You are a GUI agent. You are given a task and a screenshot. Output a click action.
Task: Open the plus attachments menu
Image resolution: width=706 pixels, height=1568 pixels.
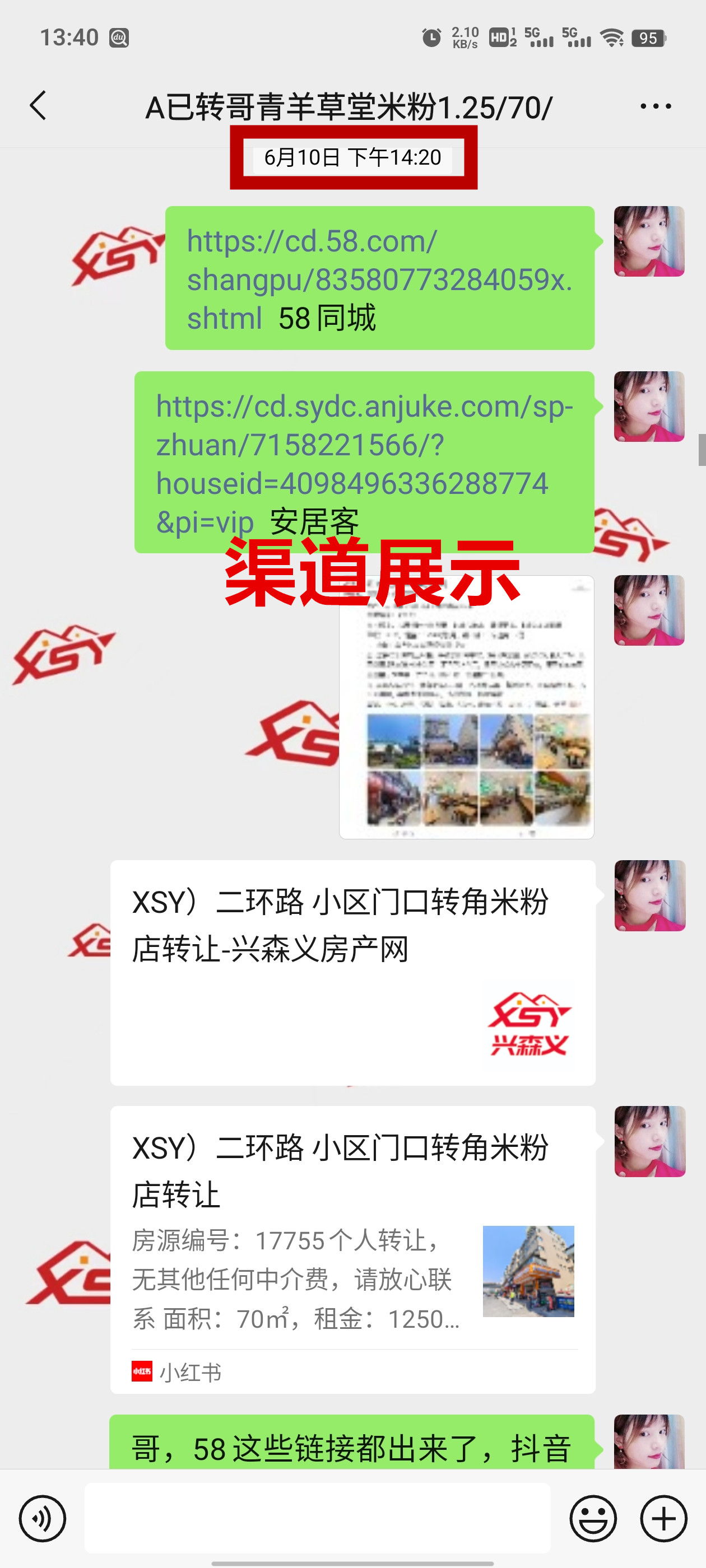click(663, 1518)
